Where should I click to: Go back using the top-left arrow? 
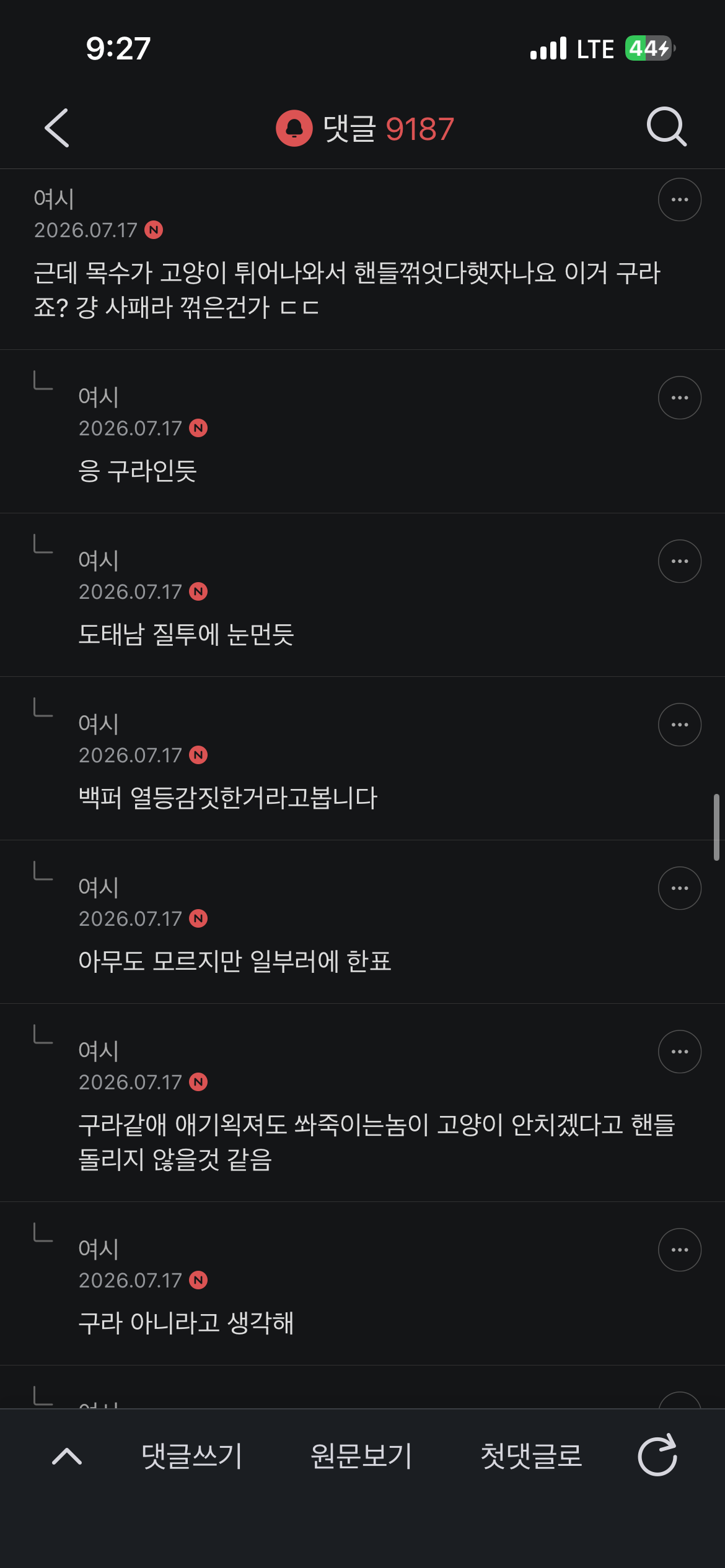(x=57, y=128)
